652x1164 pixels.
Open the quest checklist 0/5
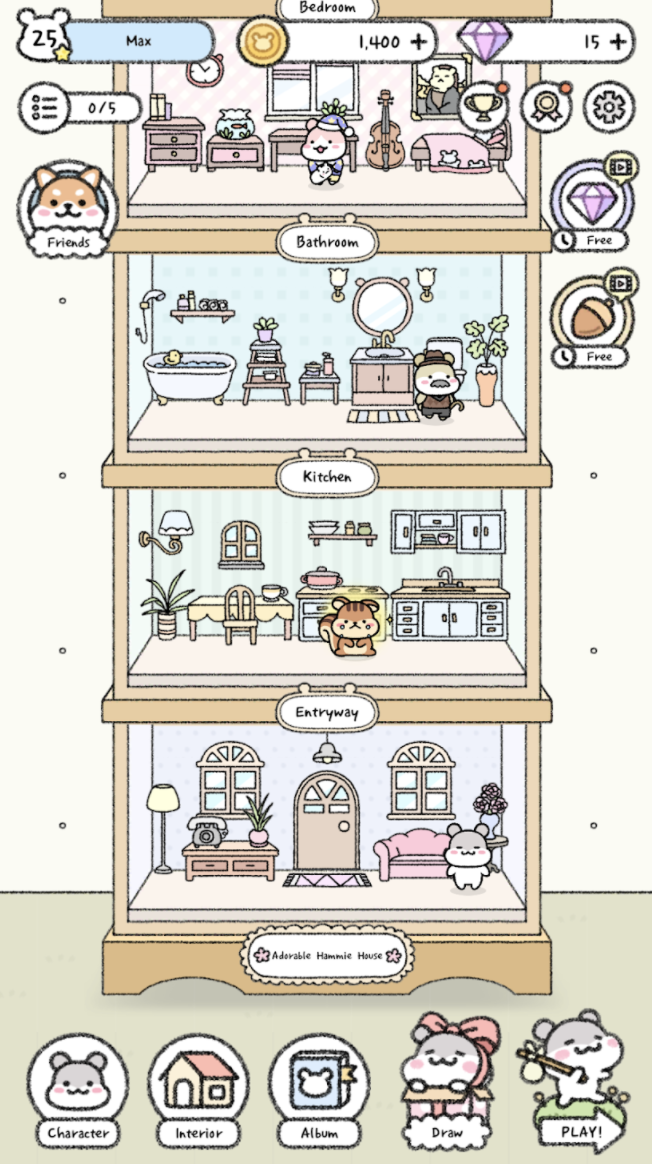(82, 106)
